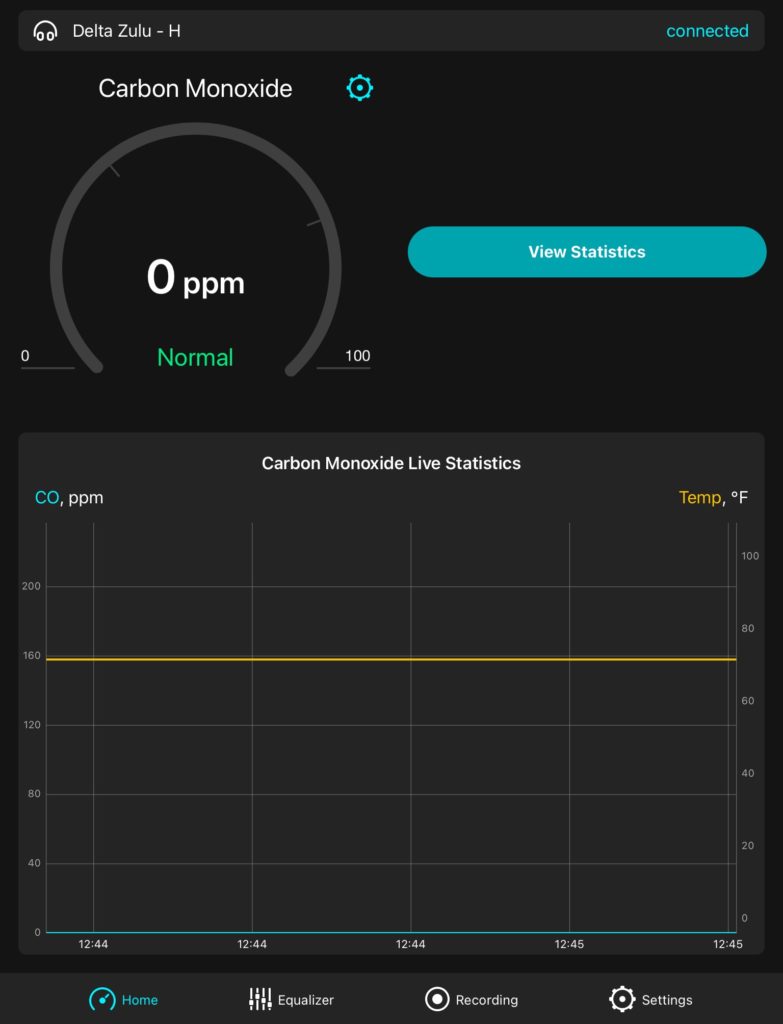Switch to the Equalizer tab

point(291,999)
